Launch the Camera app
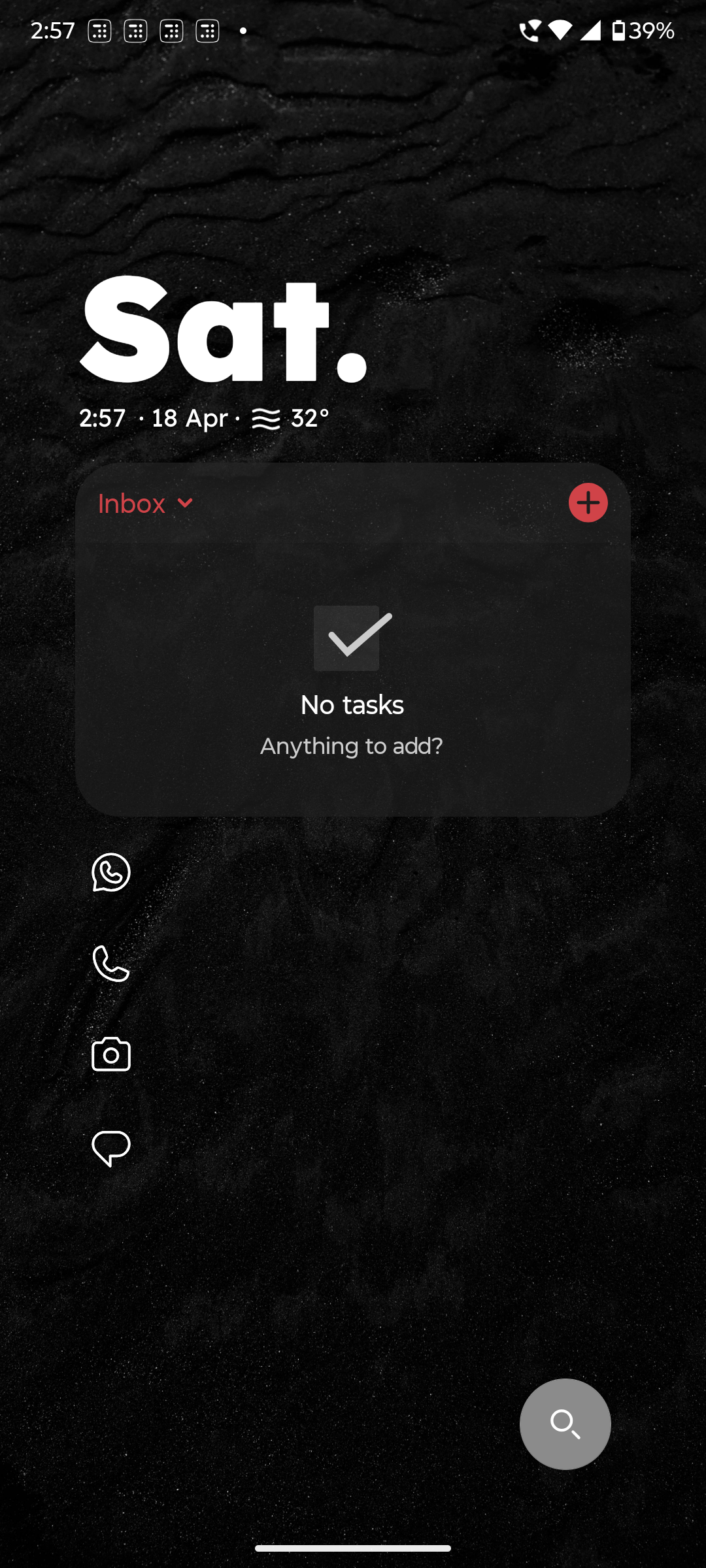 [x=111, y=1054]
